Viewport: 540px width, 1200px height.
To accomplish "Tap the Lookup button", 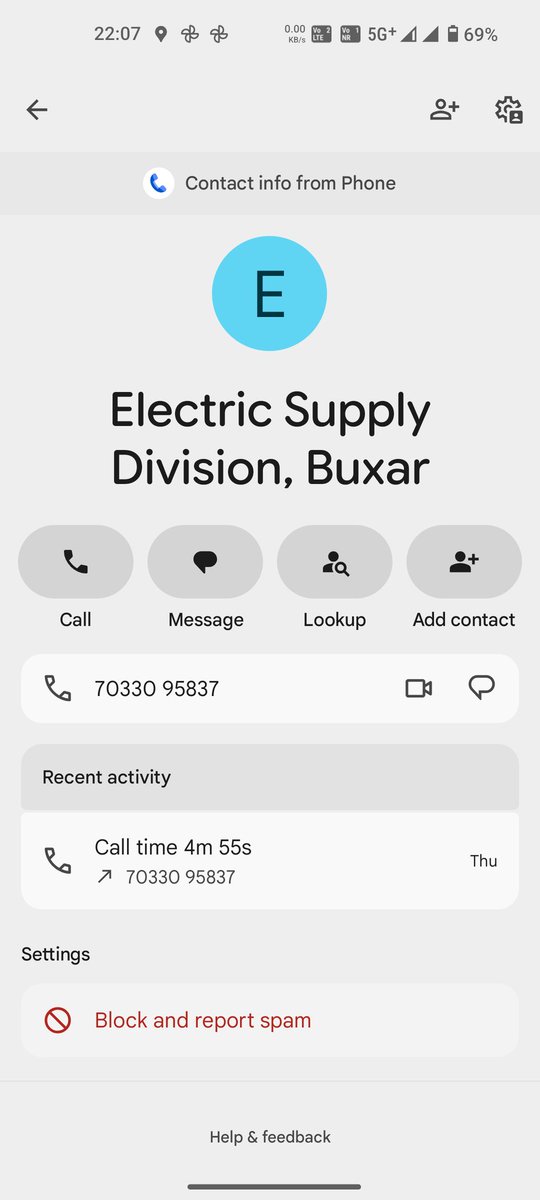I will click(x=334, y=562).
